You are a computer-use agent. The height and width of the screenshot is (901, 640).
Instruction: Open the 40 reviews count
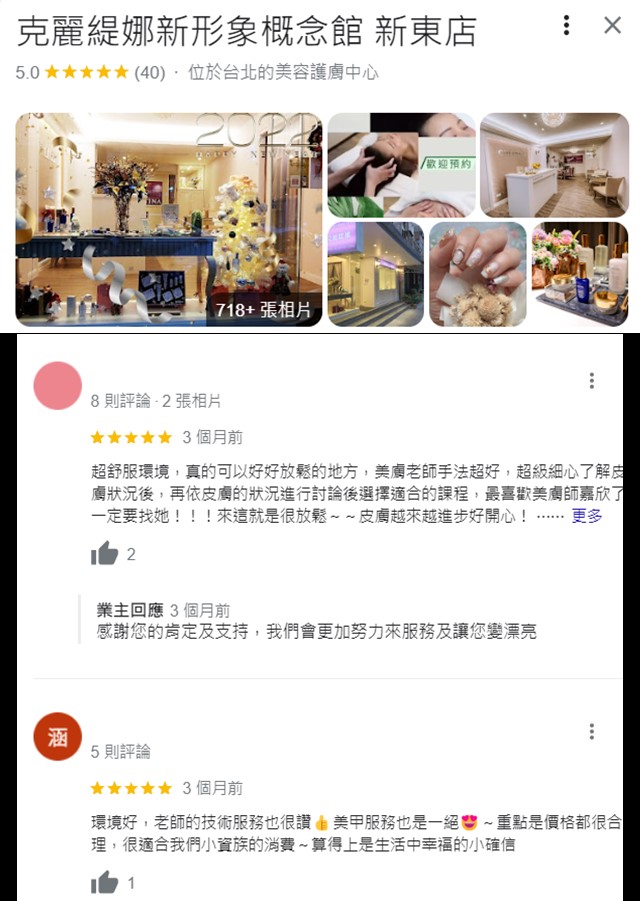[149, 73]
